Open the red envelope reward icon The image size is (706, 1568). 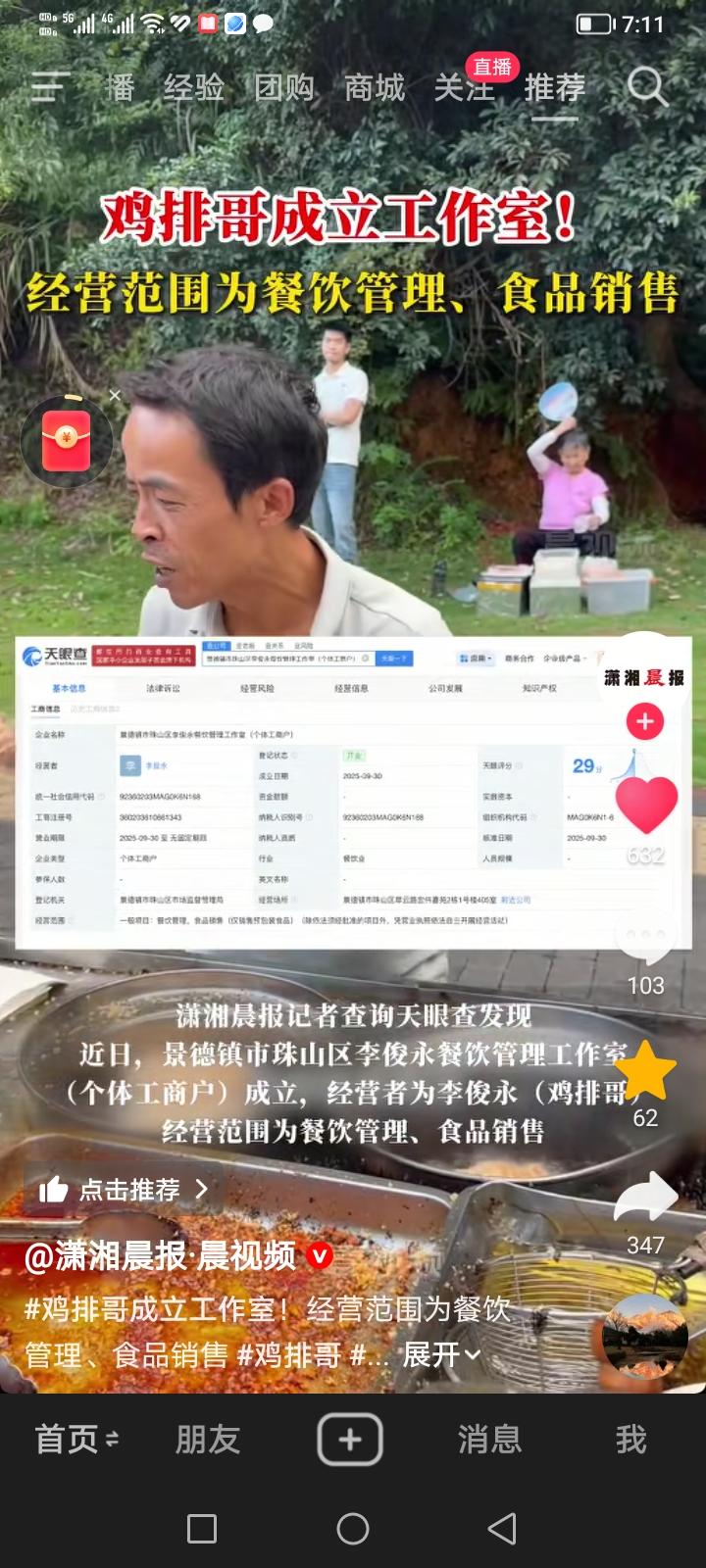[x=67, y=442]
